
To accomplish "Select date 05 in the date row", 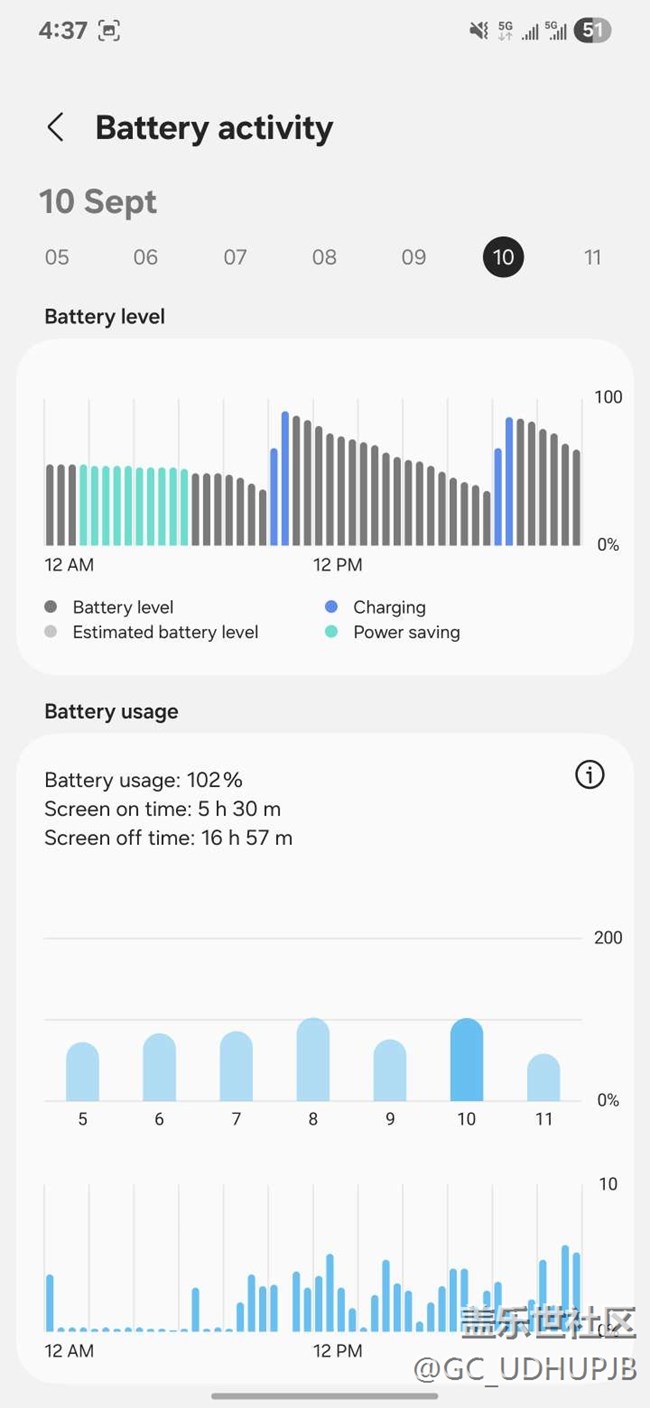I will [x=57, y=257].
